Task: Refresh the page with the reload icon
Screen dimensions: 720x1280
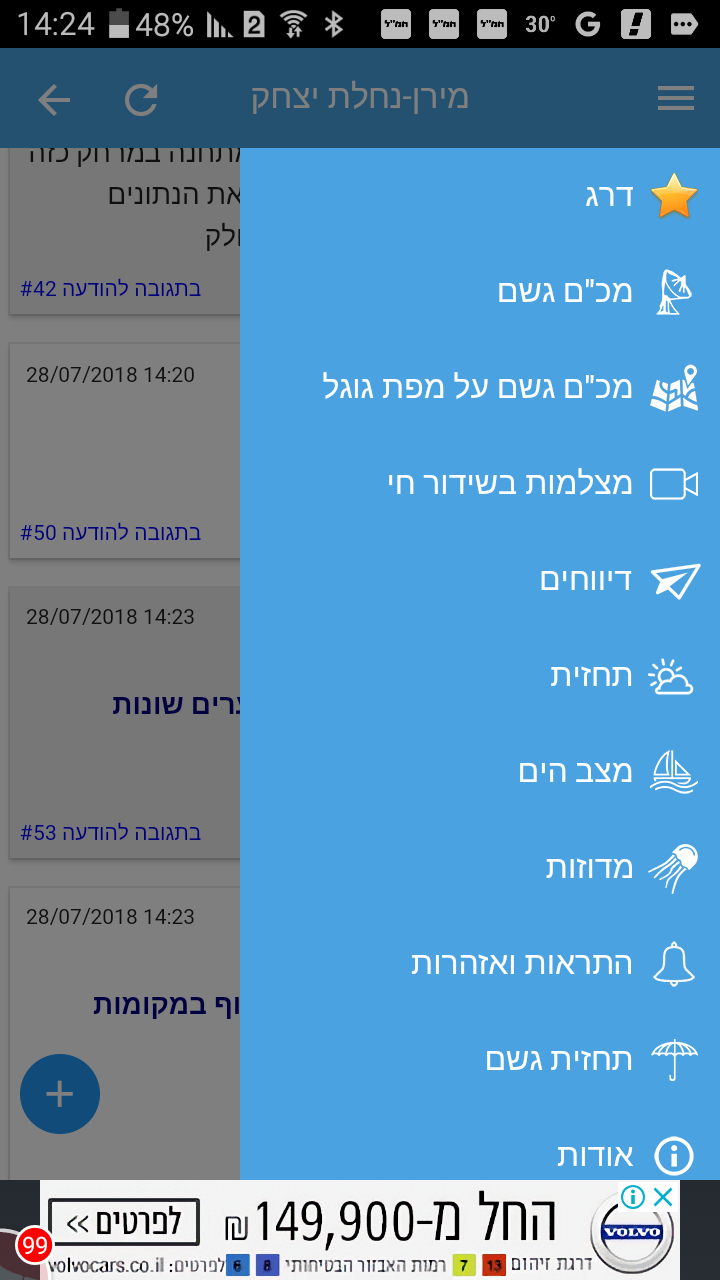Action: click(141, 99)
